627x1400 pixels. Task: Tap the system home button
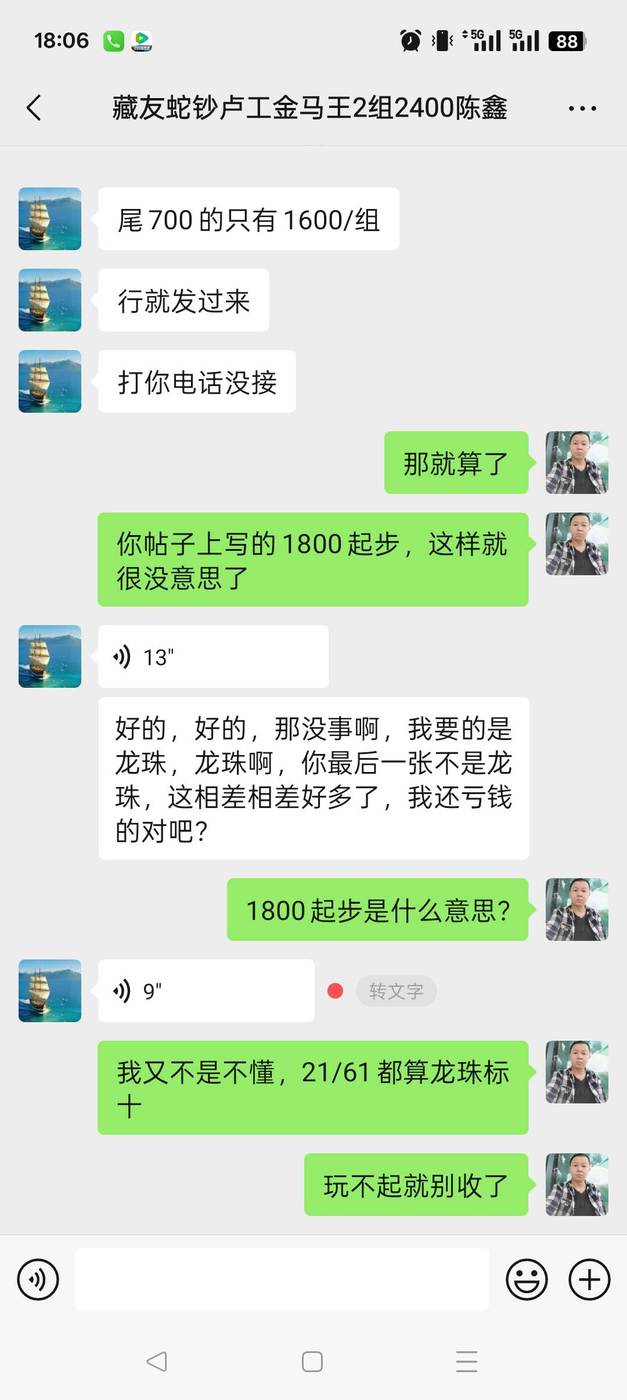click(312, 1361)
